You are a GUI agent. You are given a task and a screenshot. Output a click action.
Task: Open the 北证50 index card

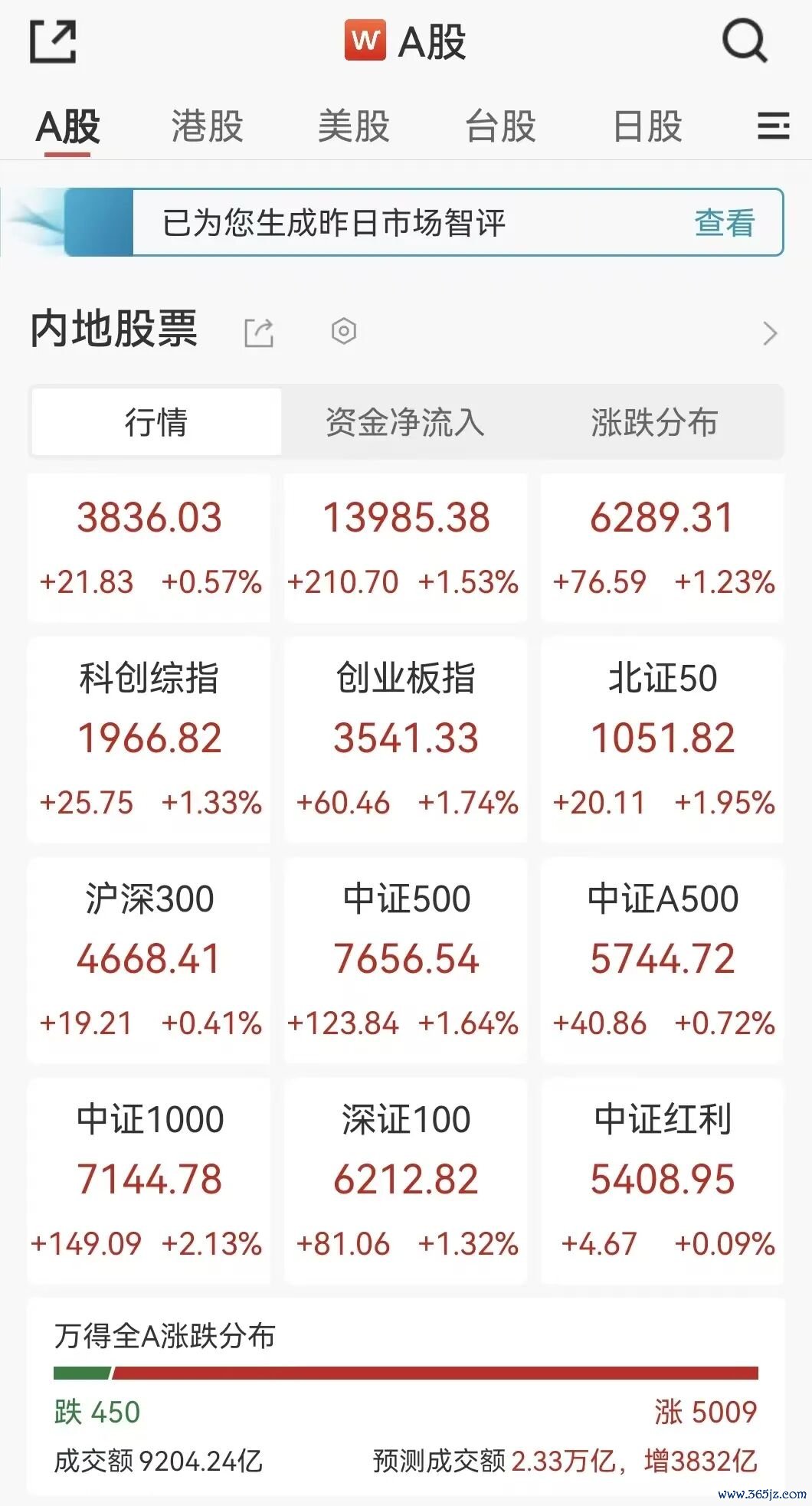pyautogui.click(x=663, y=740)
